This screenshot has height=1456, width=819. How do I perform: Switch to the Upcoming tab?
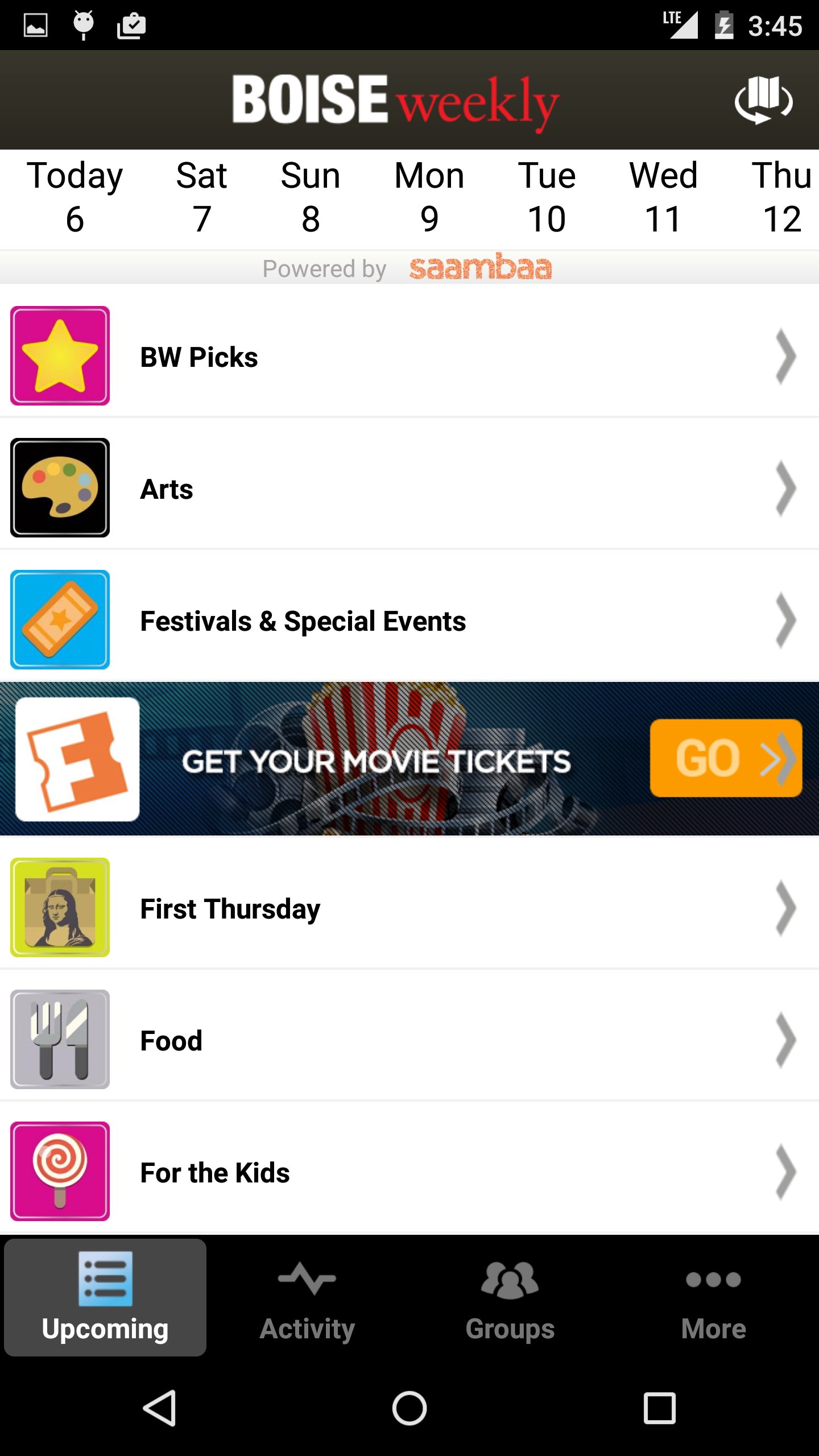click(105, 1298)
